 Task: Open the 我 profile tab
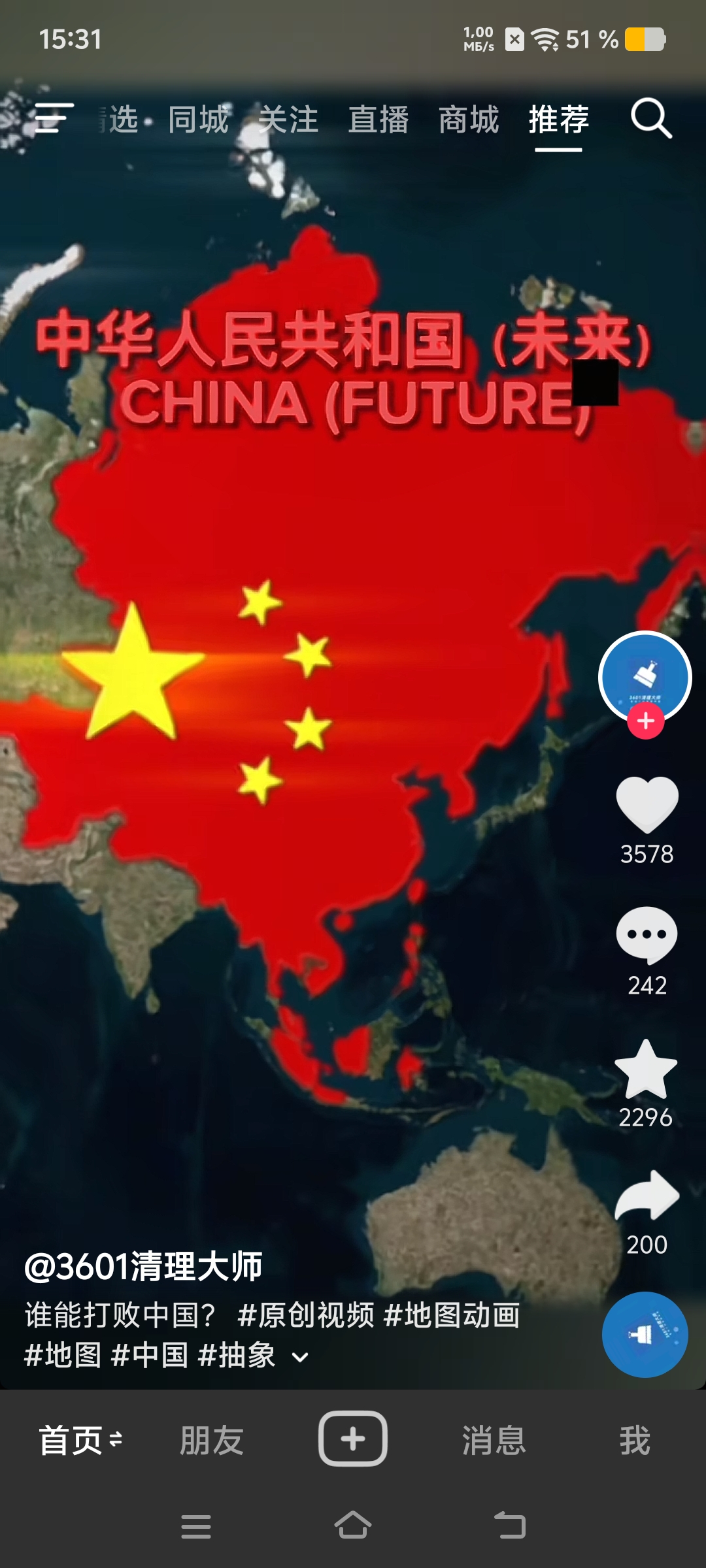[635, 1440]
